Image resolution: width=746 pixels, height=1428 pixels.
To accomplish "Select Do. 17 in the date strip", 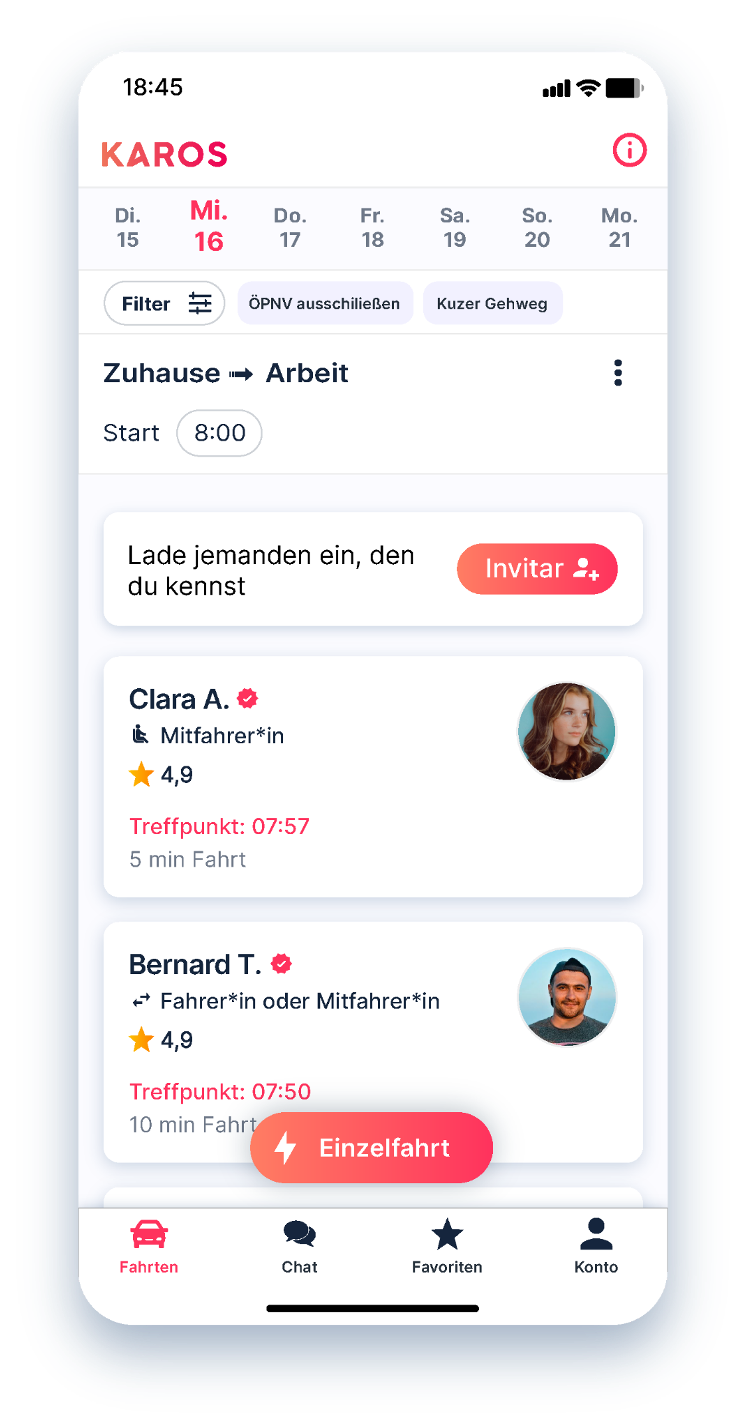I will [290, 228].
